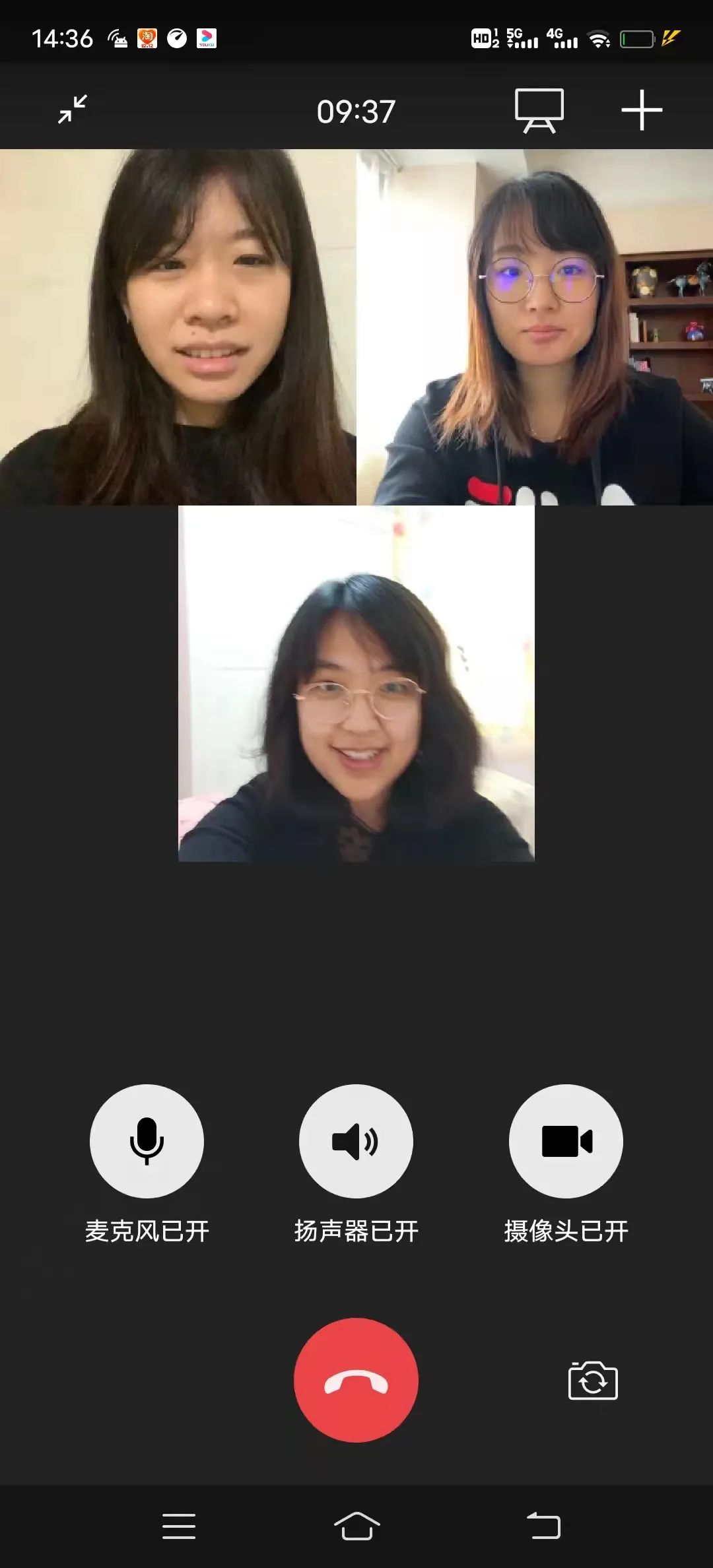Minimize the video call window

pyautogui.click(x=73, y=110)
